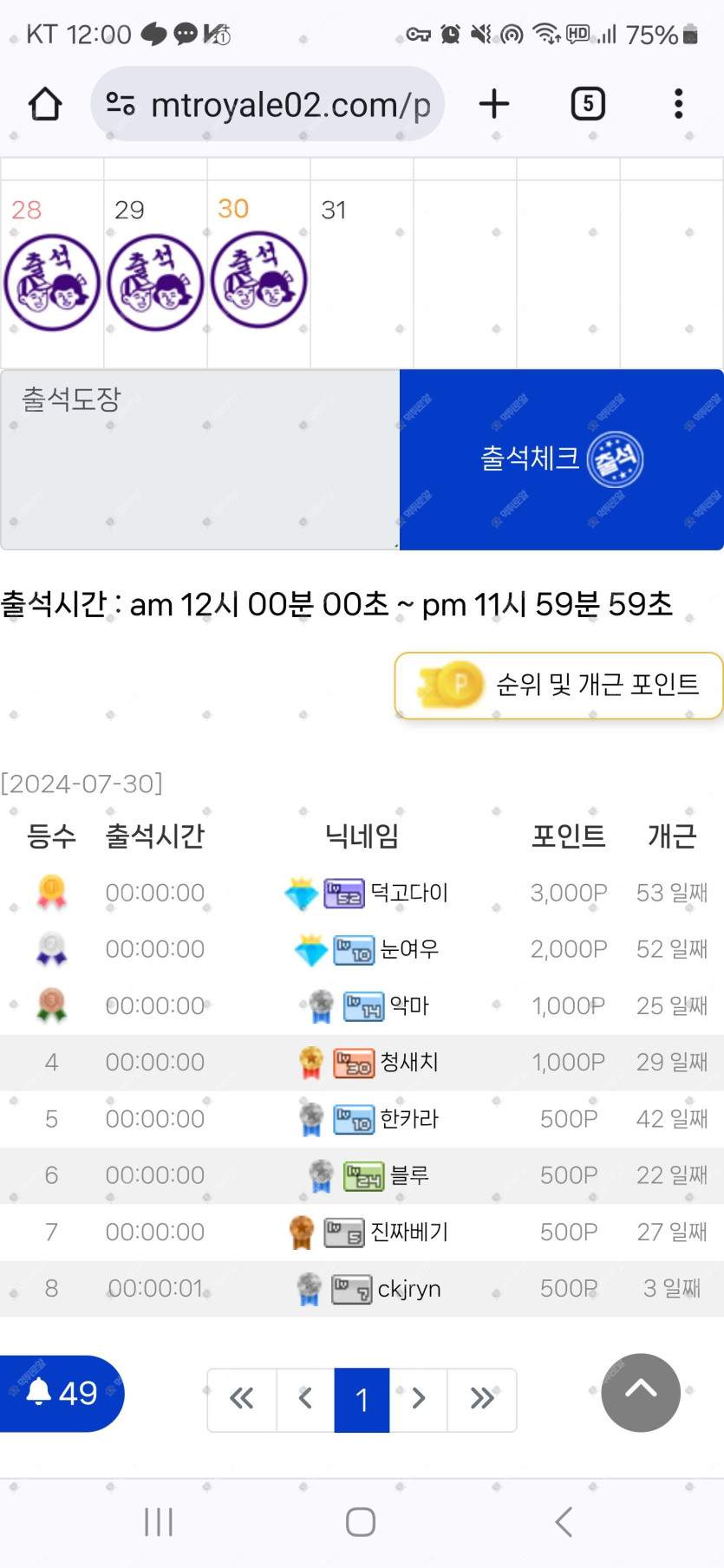This screenshot has height=1568, width=724.
Task: Open a new browser tab
Action: (494, 104)
